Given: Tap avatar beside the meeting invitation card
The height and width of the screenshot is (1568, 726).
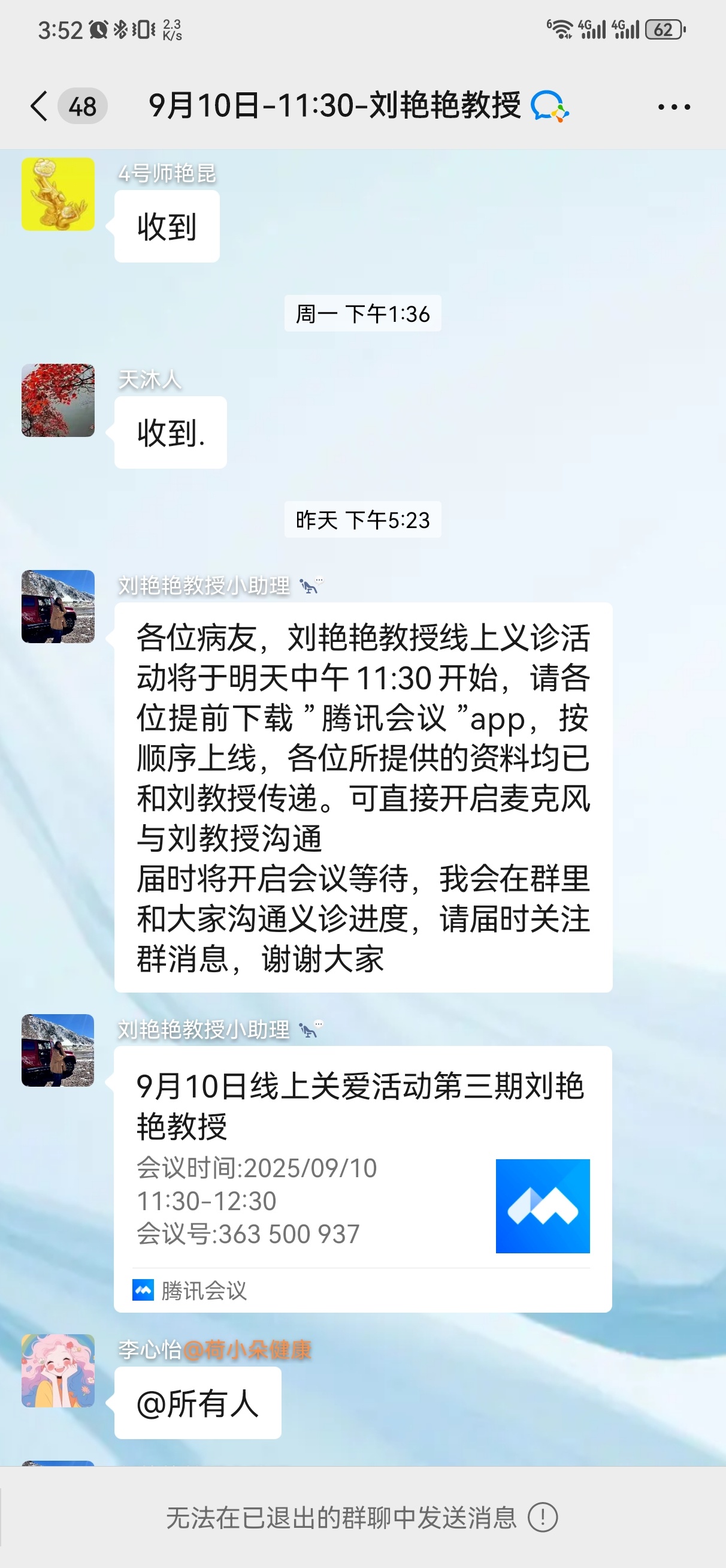Looking at the screenshot, I should (58, 1050).
